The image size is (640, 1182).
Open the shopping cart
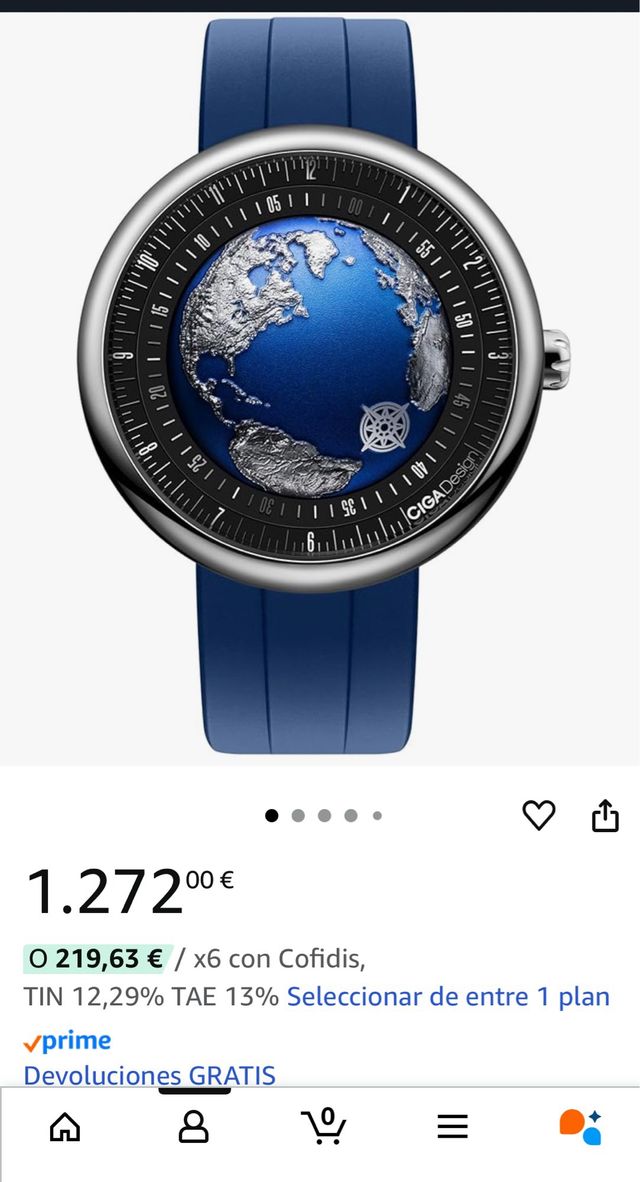coord(323,1126)
